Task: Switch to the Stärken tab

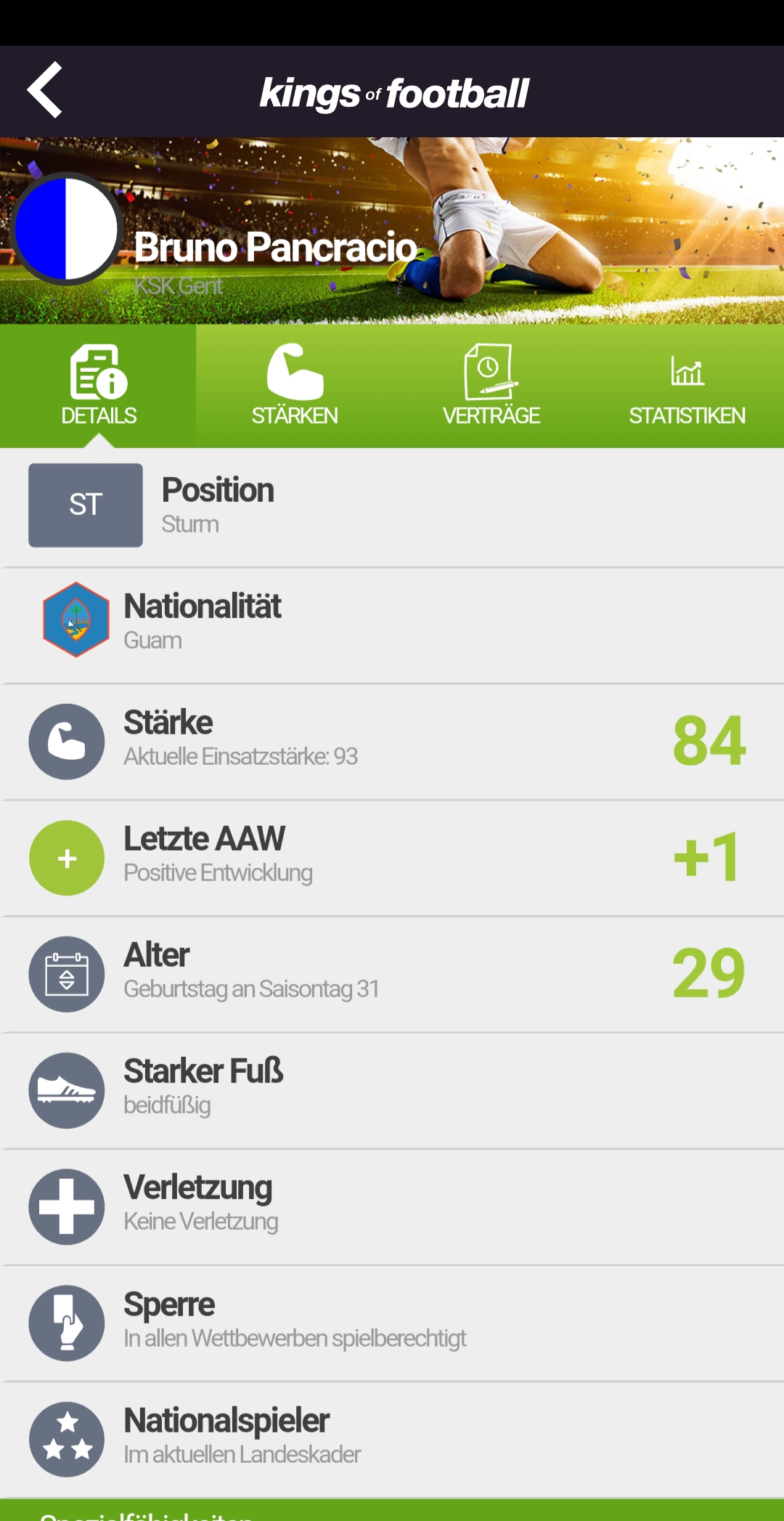Action: coord(294,386)
